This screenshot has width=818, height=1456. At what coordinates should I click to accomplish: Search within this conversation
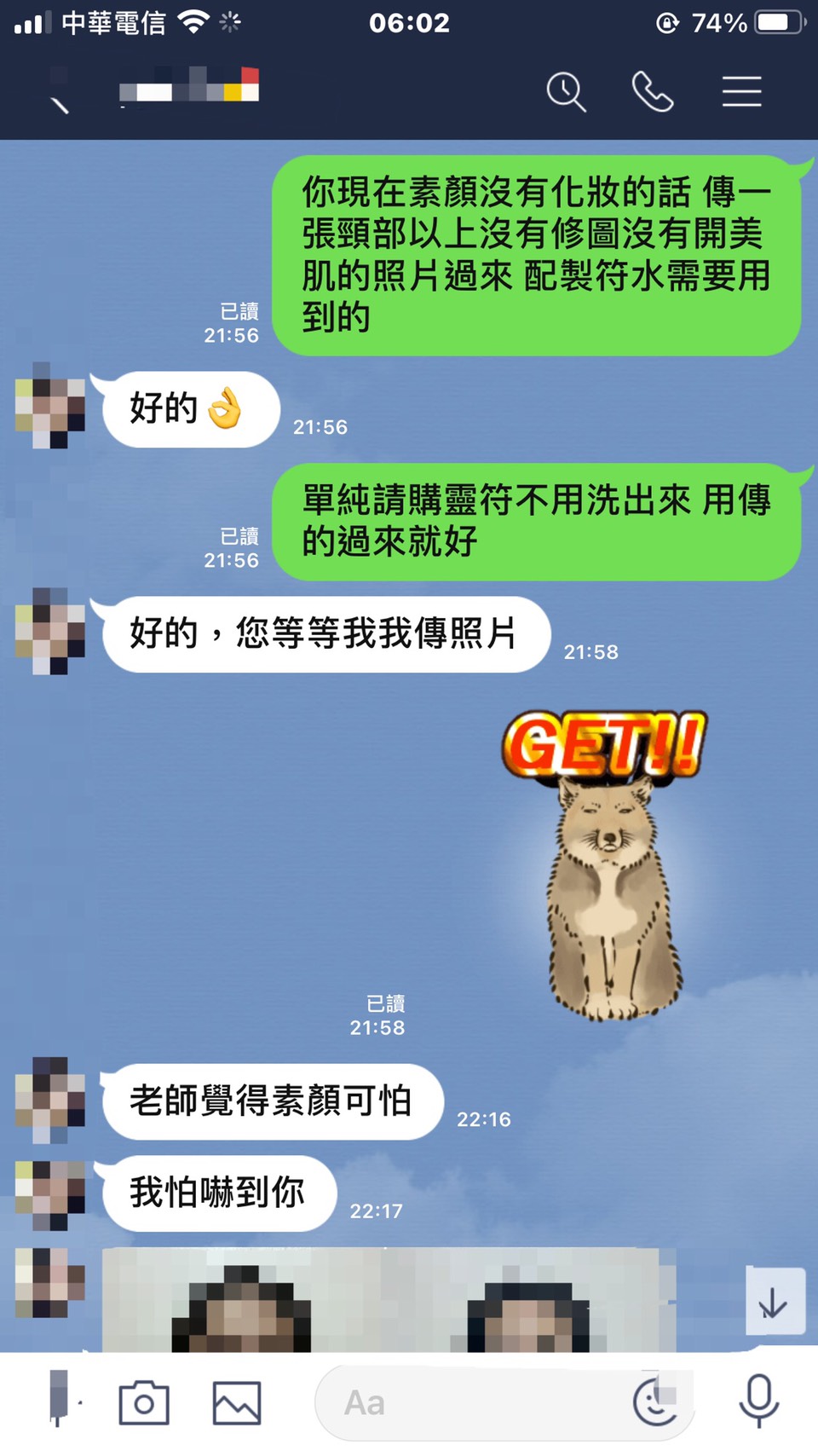[x=566, y=92]
